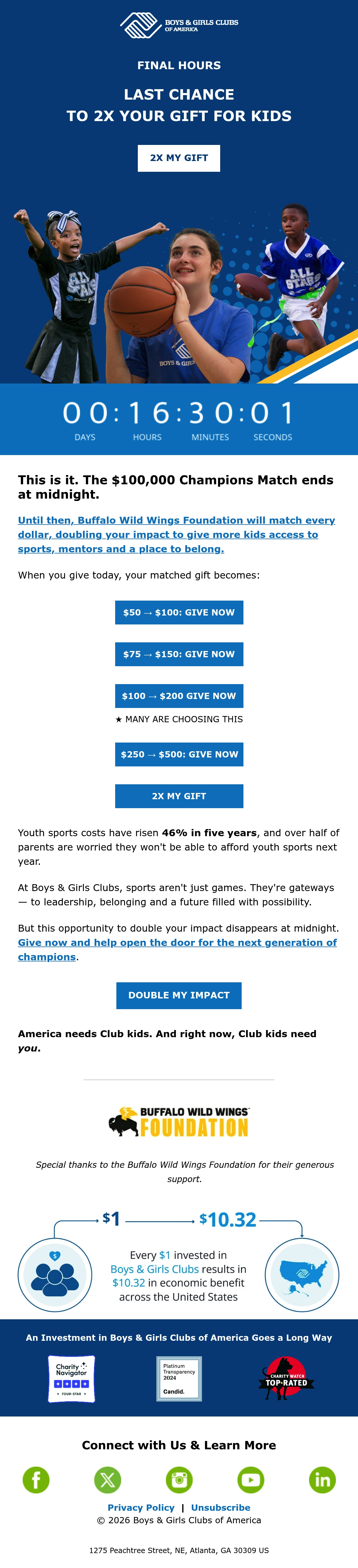
Task: Visit the X social profile
Action: (x=108, y=1480)
